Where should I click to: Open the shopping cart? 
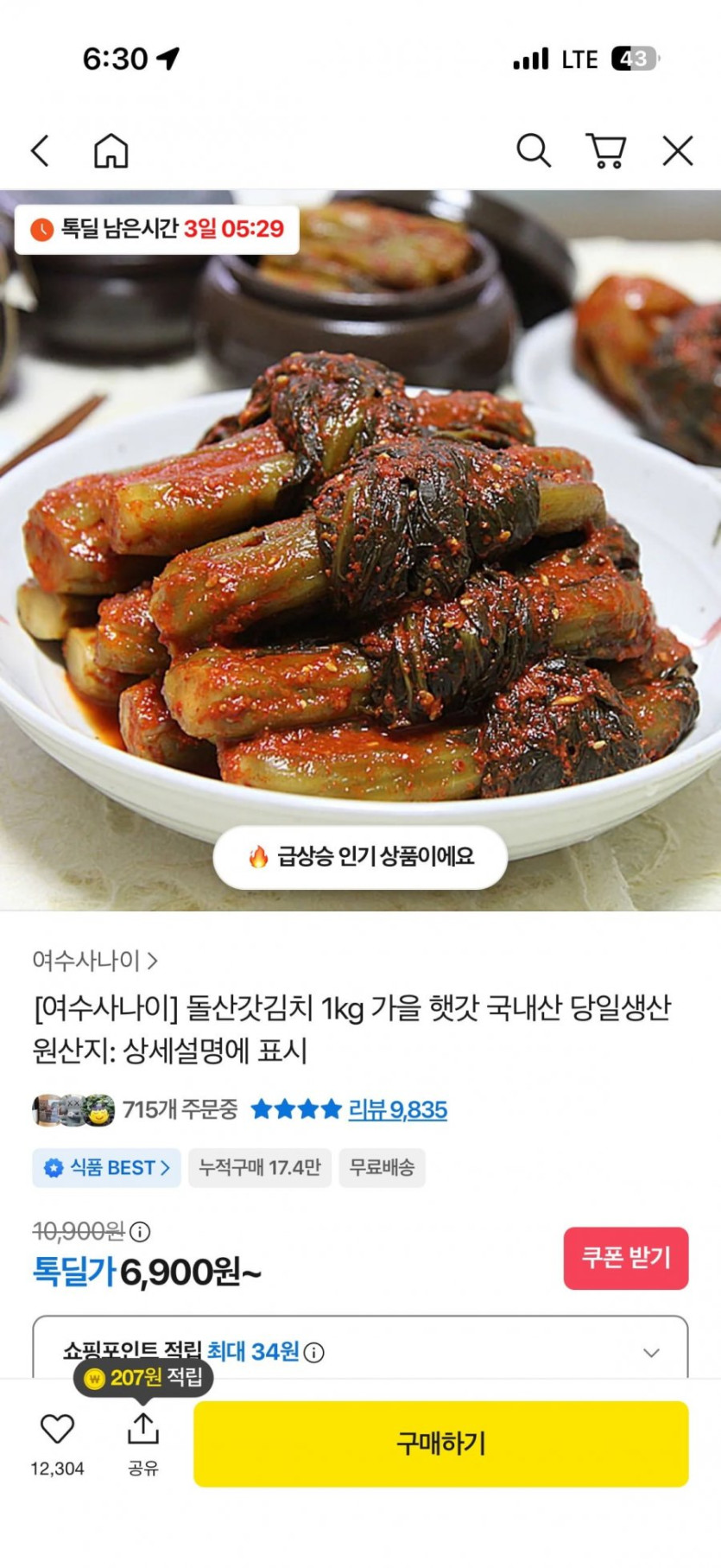coord(606,151)
